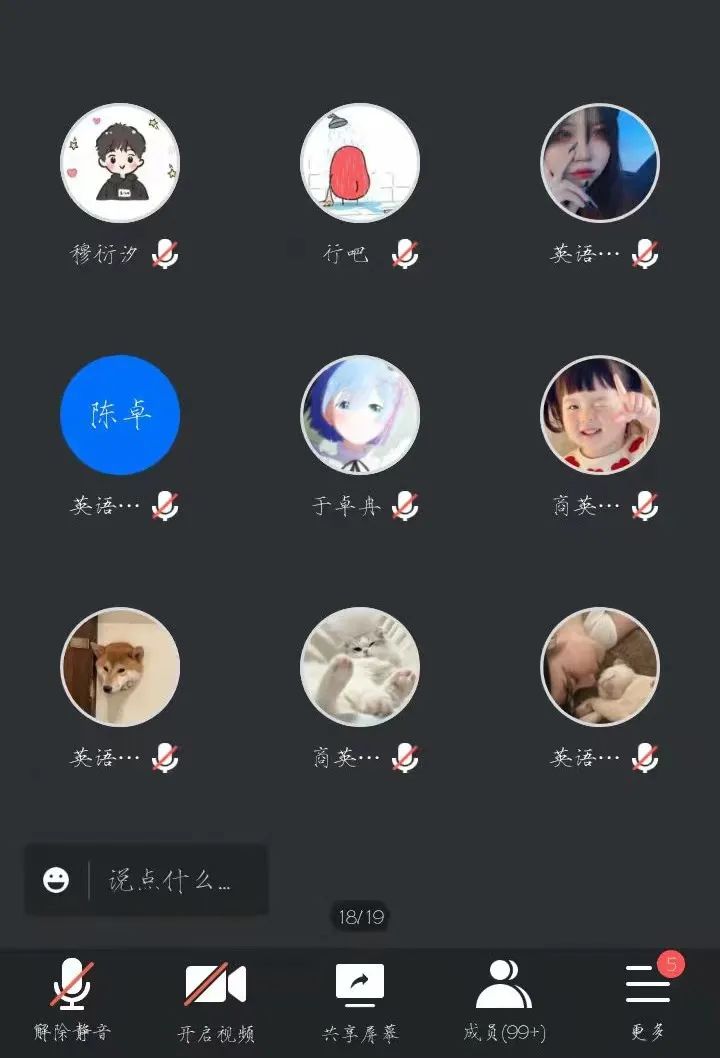Select participant tile 行吧
Image resolution: width=720 pixels, height=1058 pixels.
point(360,163)
